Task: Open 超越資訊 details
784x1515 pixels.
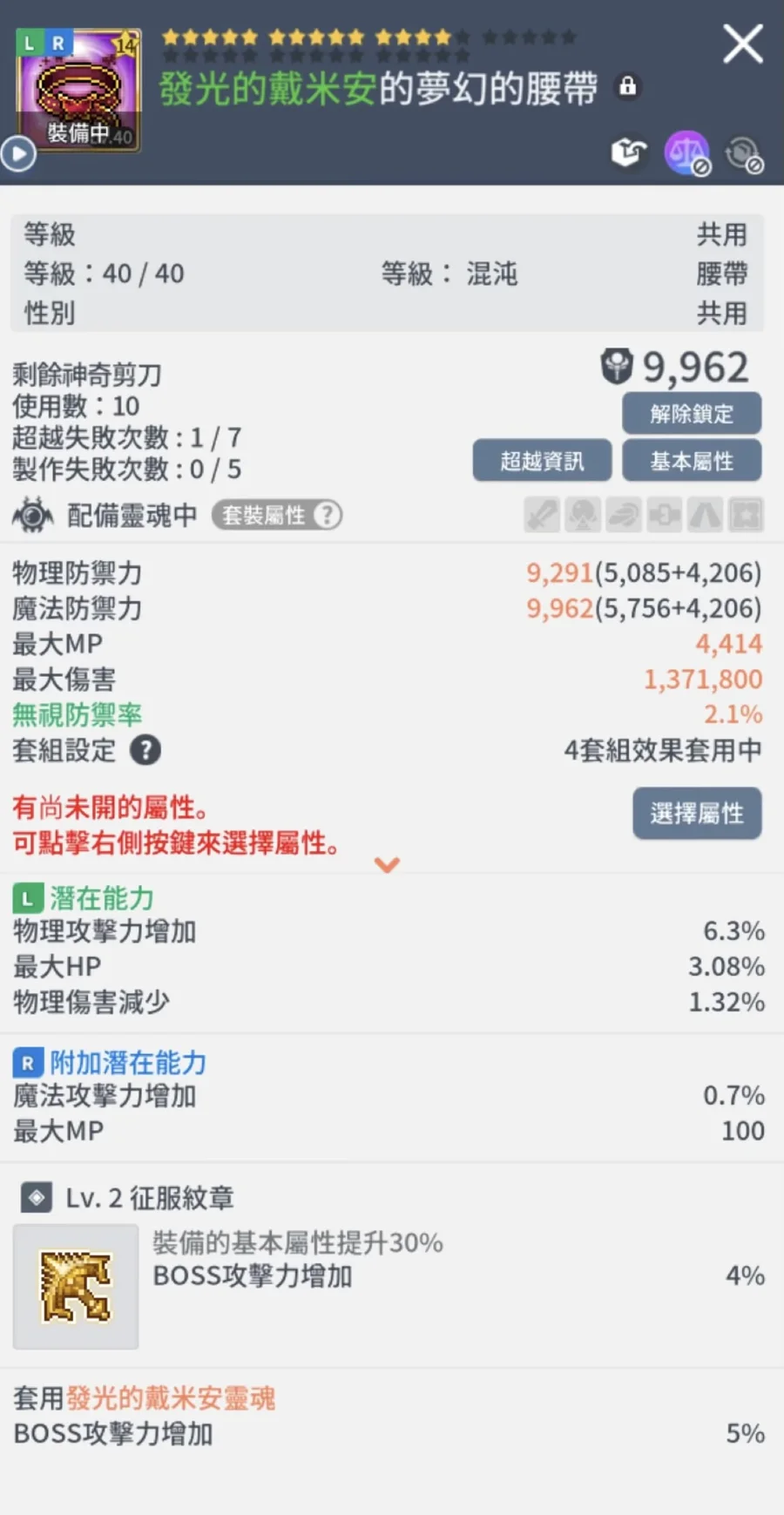Action: [x=542, y=461]
